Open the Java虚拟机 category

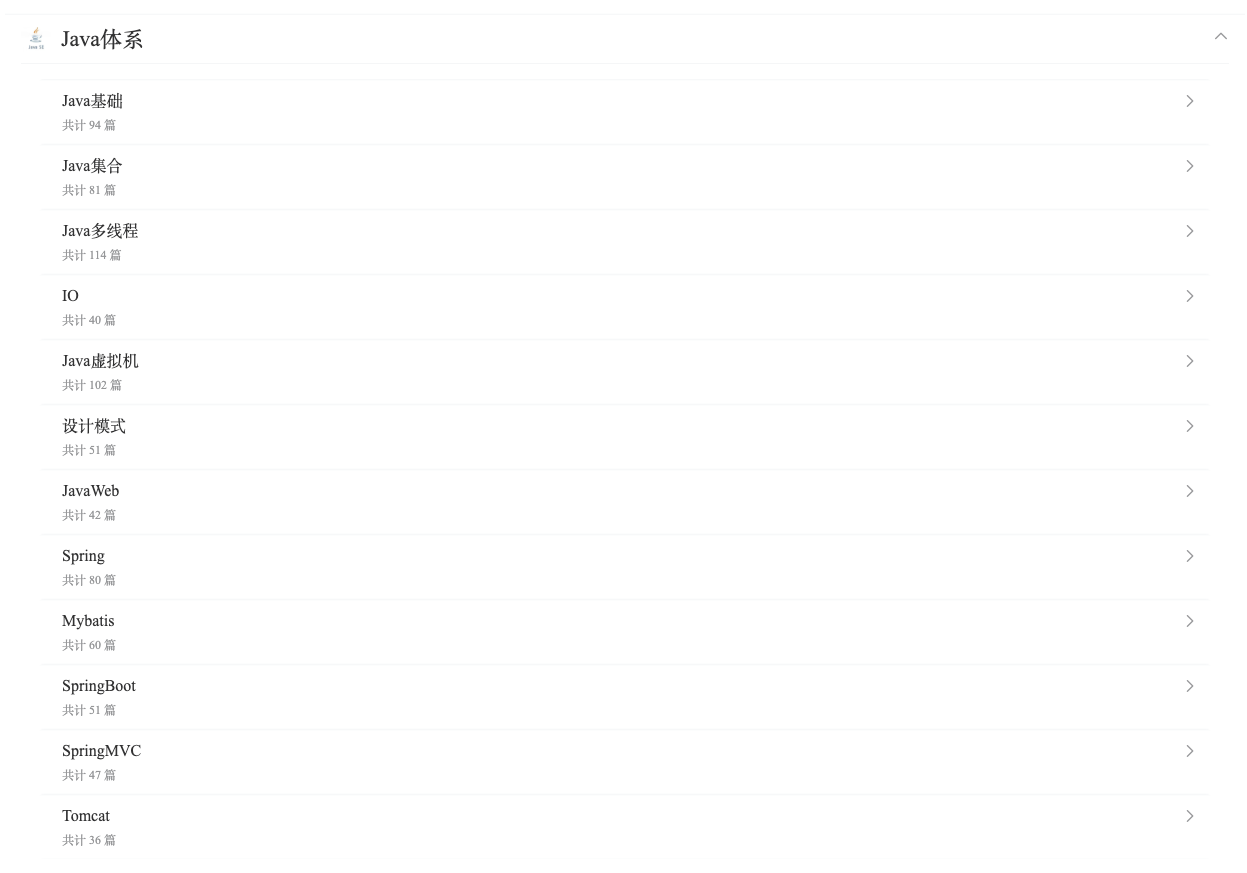click(x=100, y=362)
